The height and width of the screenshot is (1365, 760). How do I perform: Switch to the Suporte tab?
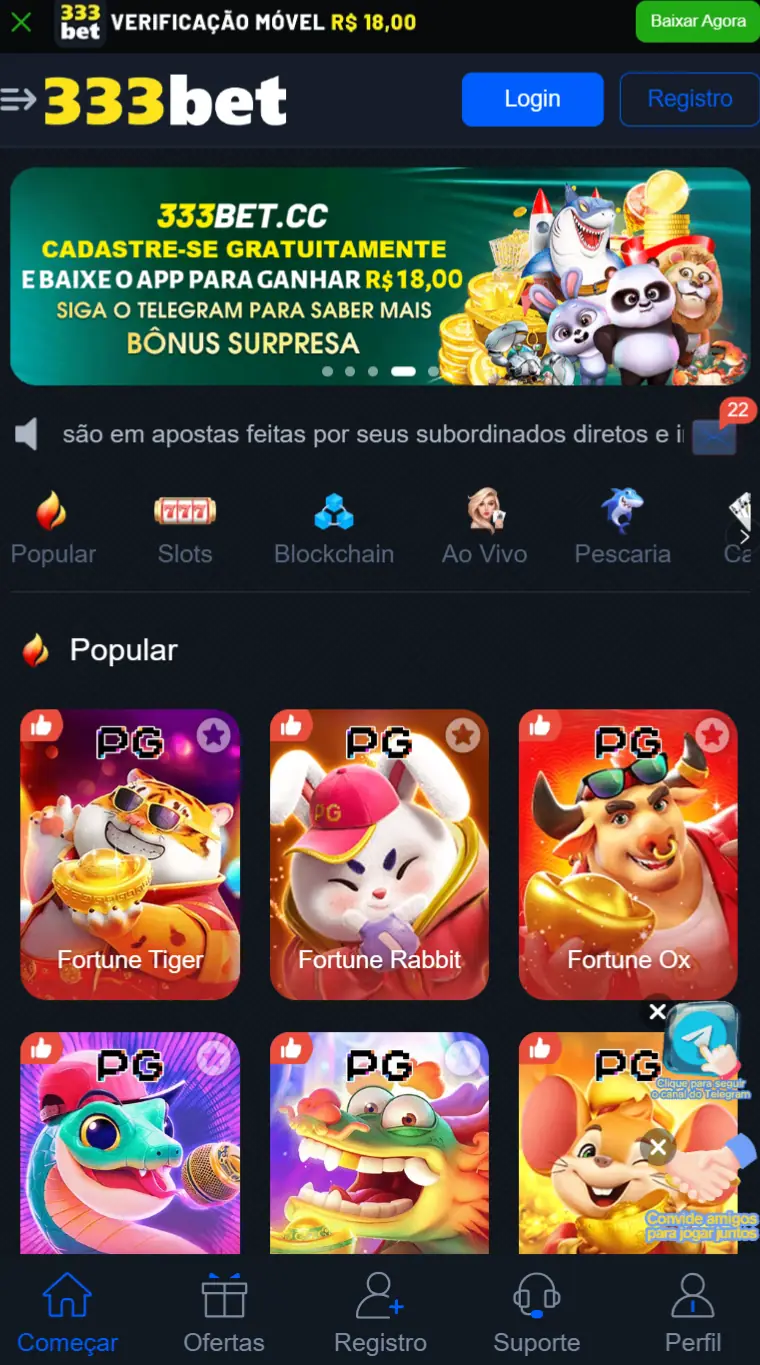coord(536,1314)
